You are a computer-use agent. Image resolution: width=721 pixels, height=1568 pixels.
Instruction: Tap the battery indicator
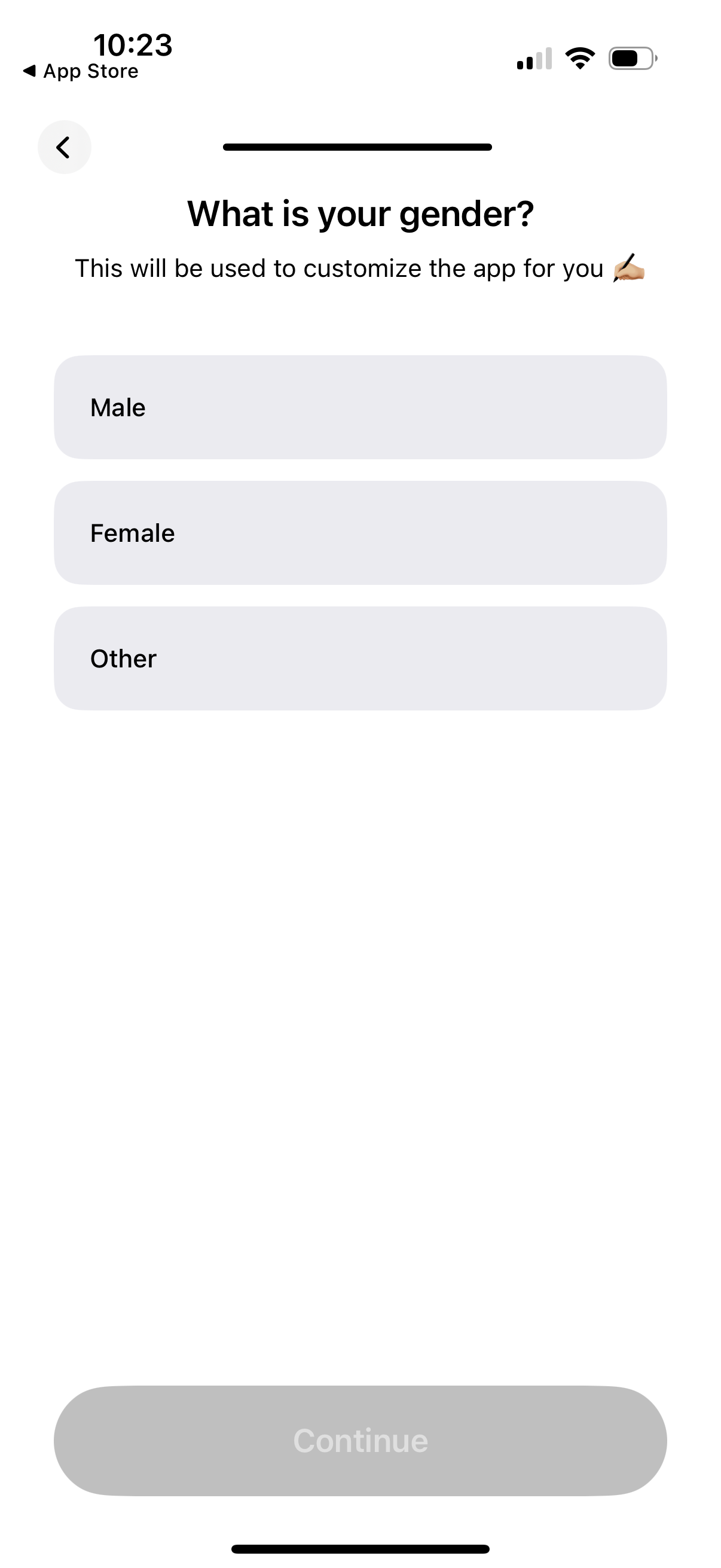pyautogui.click(x=630, y=57)
